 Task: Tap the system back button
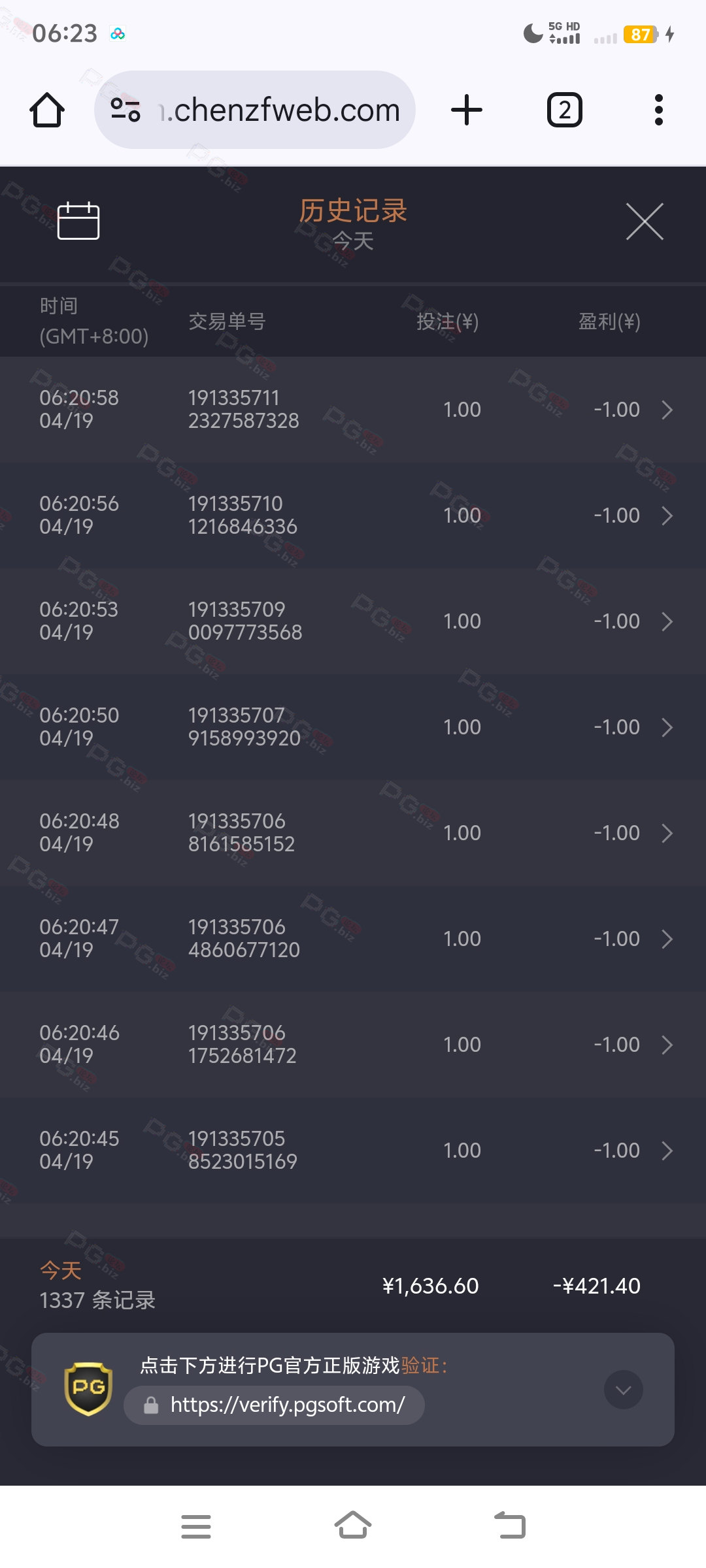click(x=510, y=1526)
